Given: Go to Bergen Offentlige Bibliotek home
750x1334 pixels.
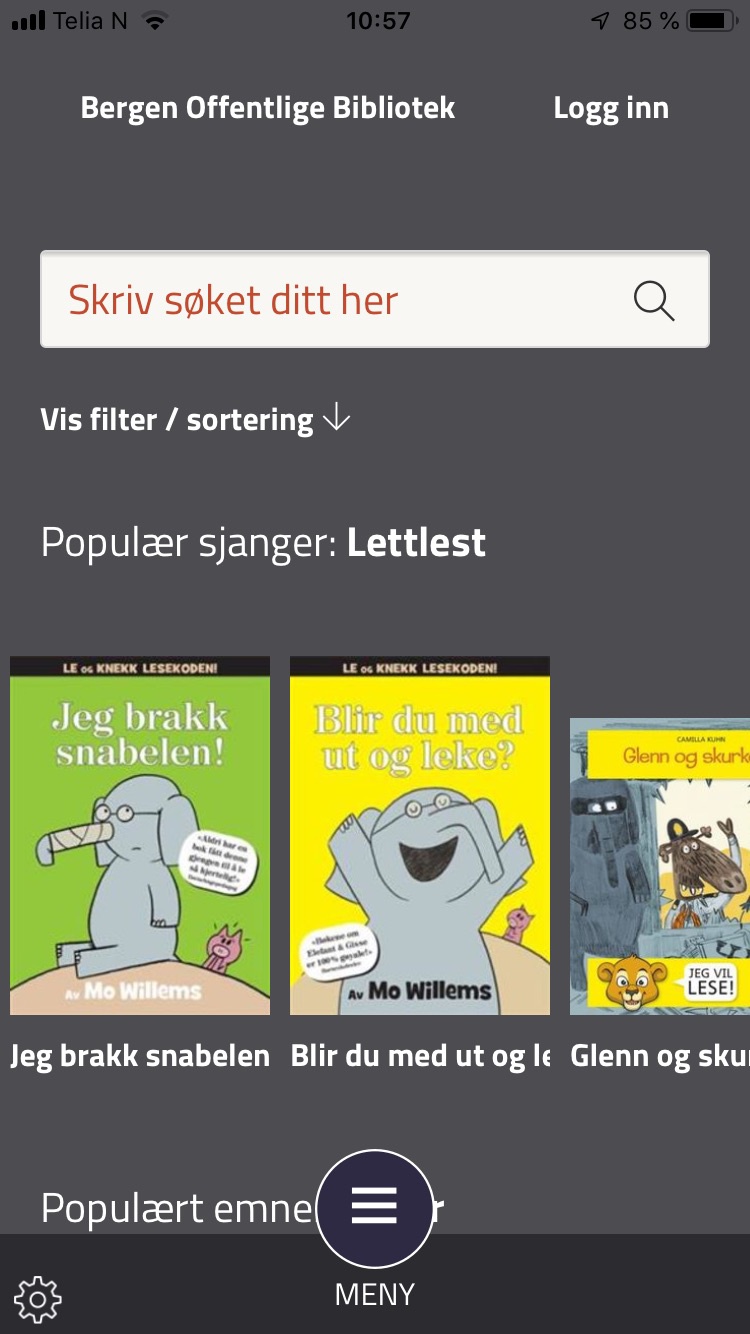Looking at the screenshot, I should [x=268, y=108].
